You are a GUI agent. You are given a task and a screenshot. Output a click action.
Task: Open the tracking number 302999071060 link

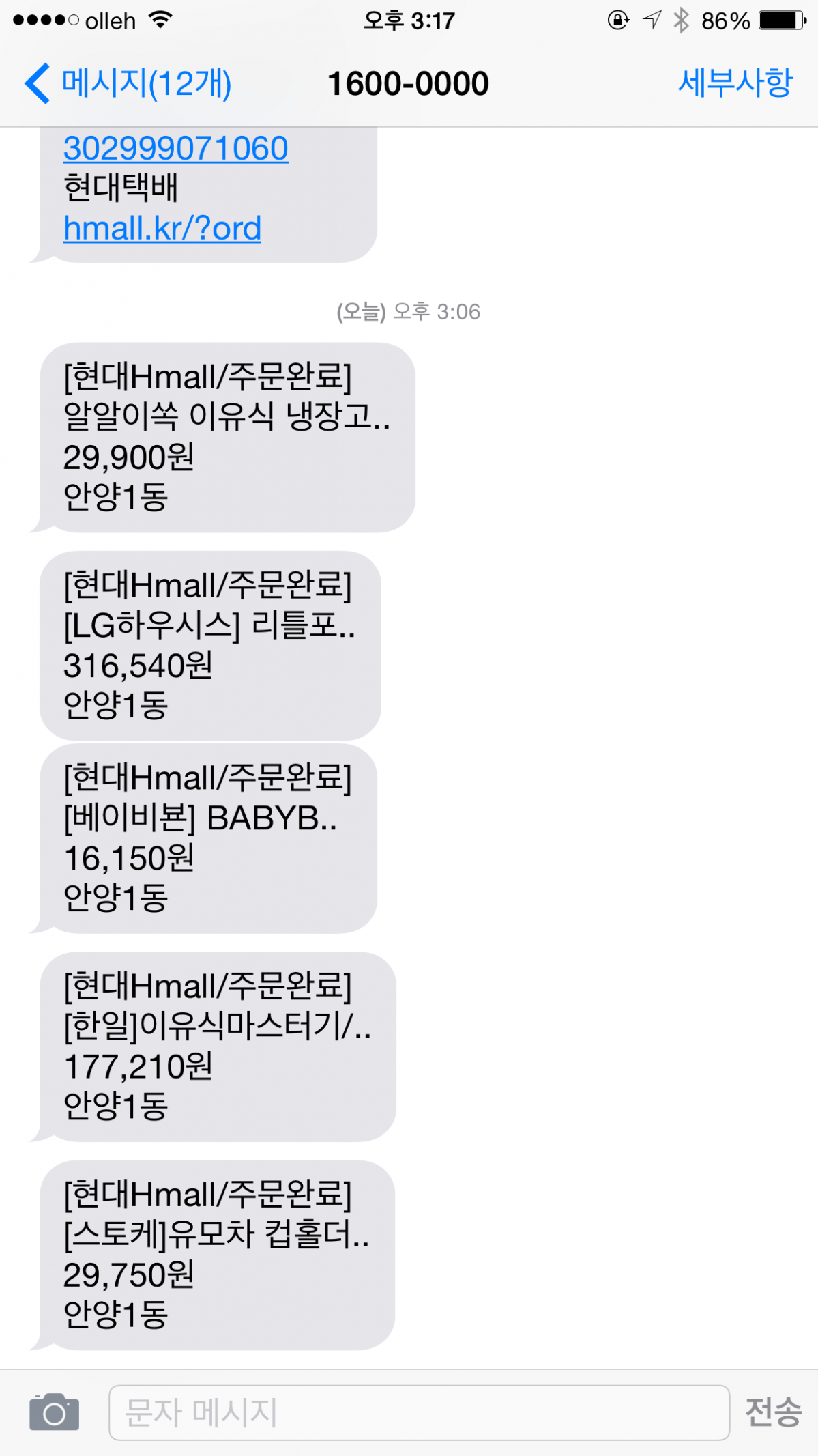tap(176, 149)
